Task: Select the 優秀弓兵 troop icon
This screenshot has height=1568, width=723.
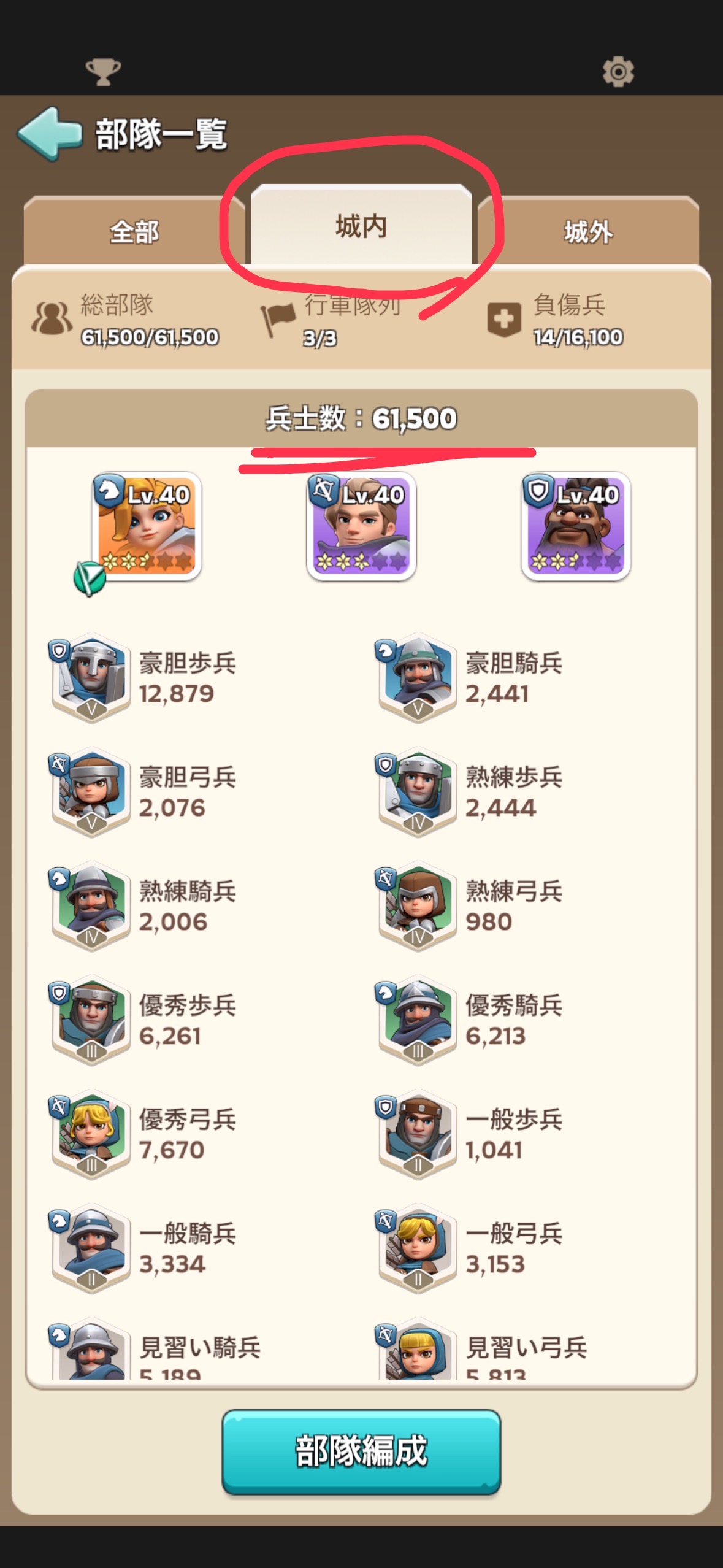Action: tap(92, 1134)
